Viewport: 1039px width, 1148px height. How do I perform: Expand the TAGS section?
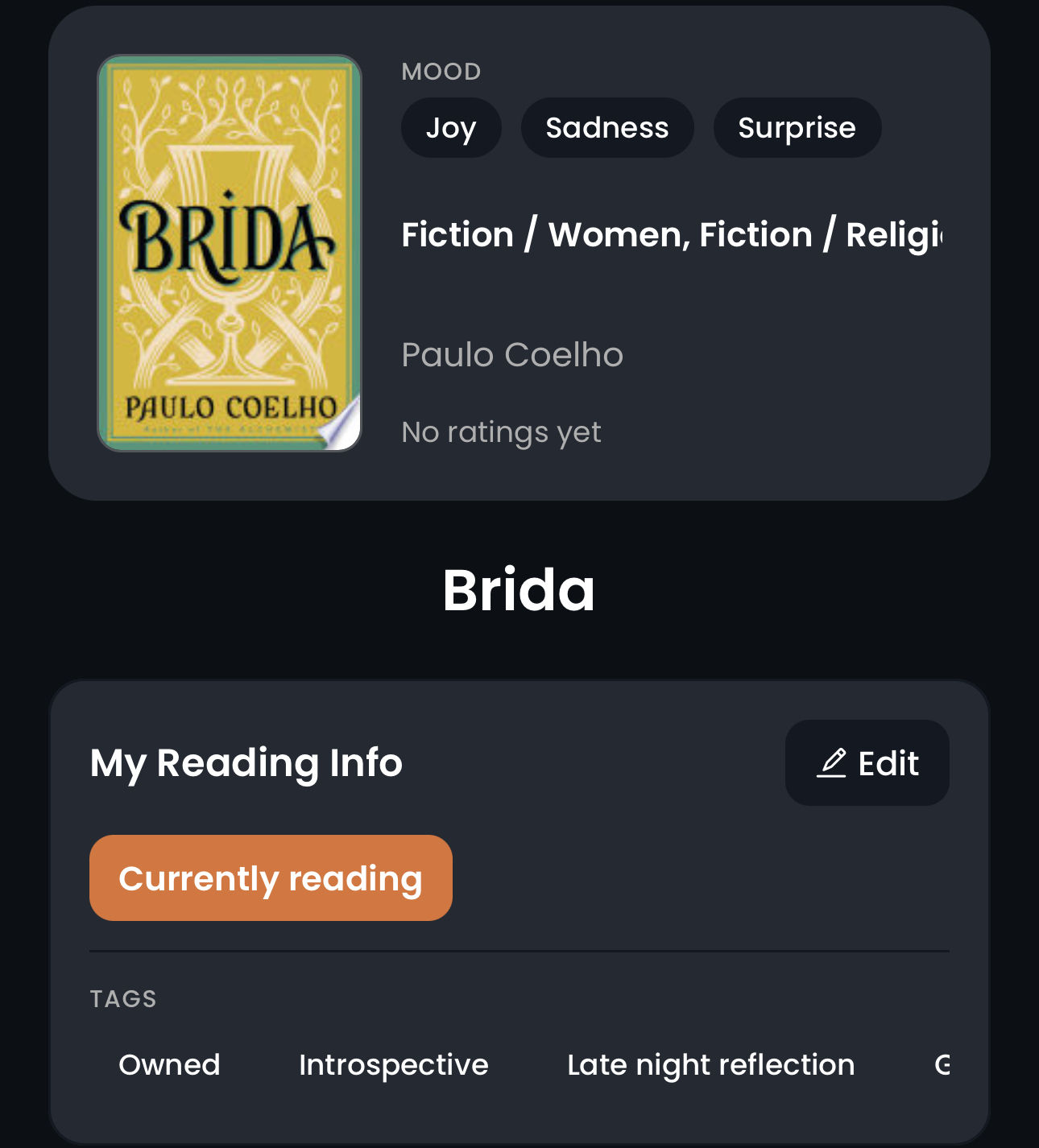122,998
